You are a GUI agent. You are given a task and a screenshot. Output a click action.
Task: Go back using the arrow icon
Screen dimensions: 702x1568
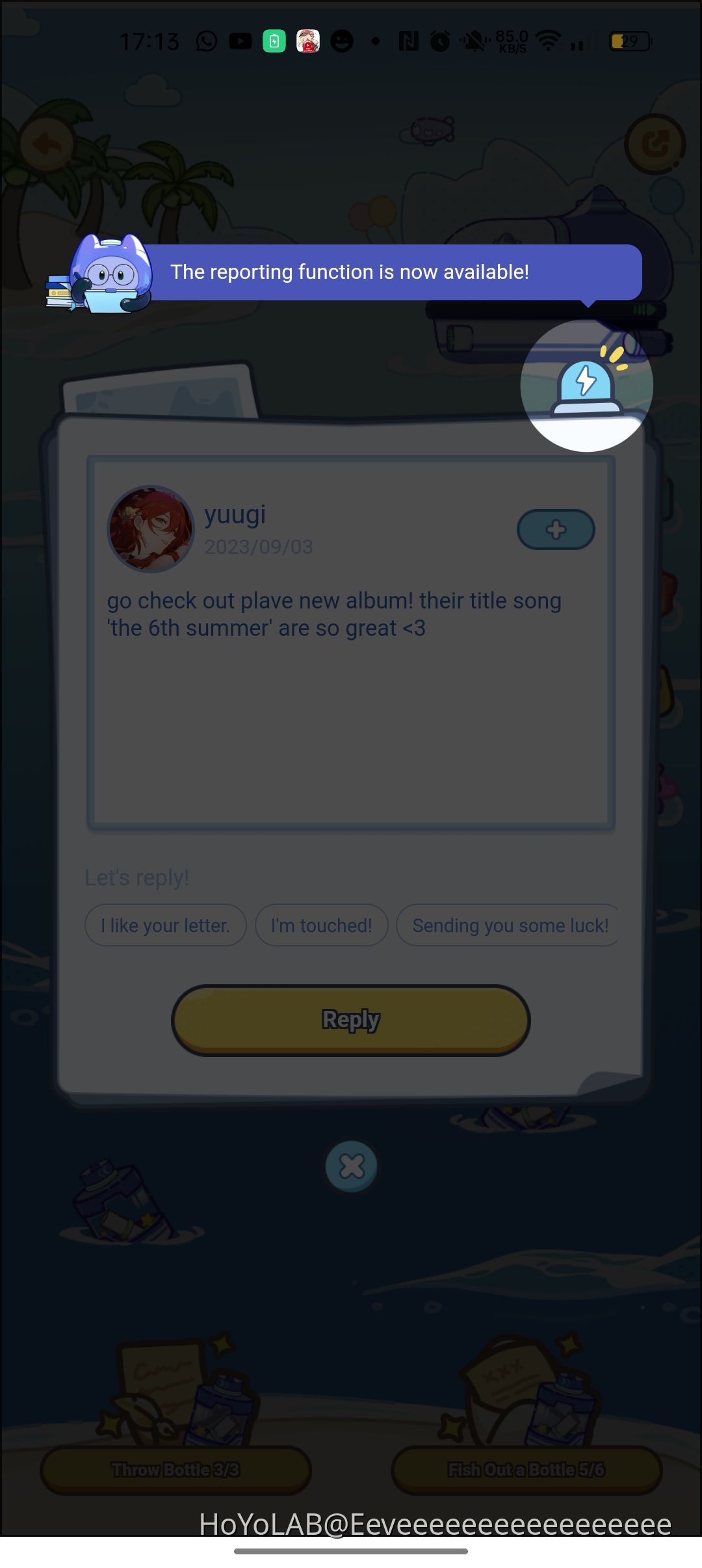pyautogui.click(x=47, y=144)
